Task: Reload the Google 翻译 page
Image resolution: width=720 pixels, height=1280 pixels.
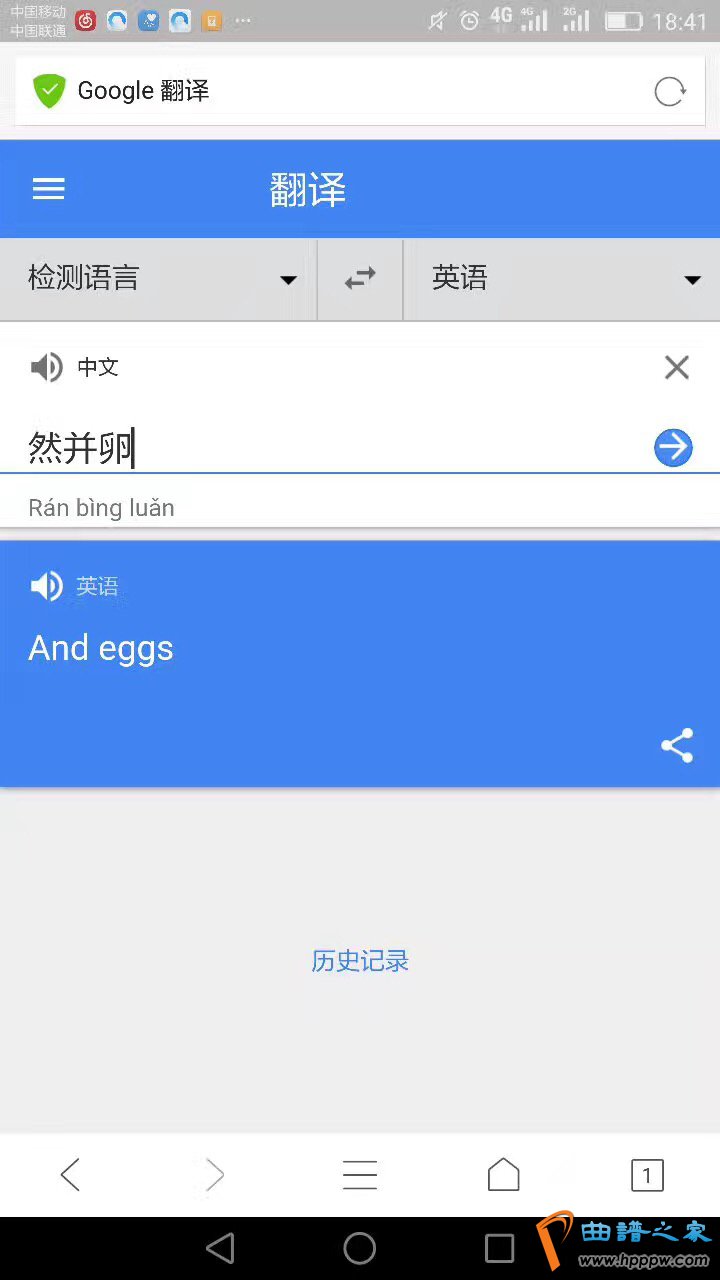Action: [669, 92]
